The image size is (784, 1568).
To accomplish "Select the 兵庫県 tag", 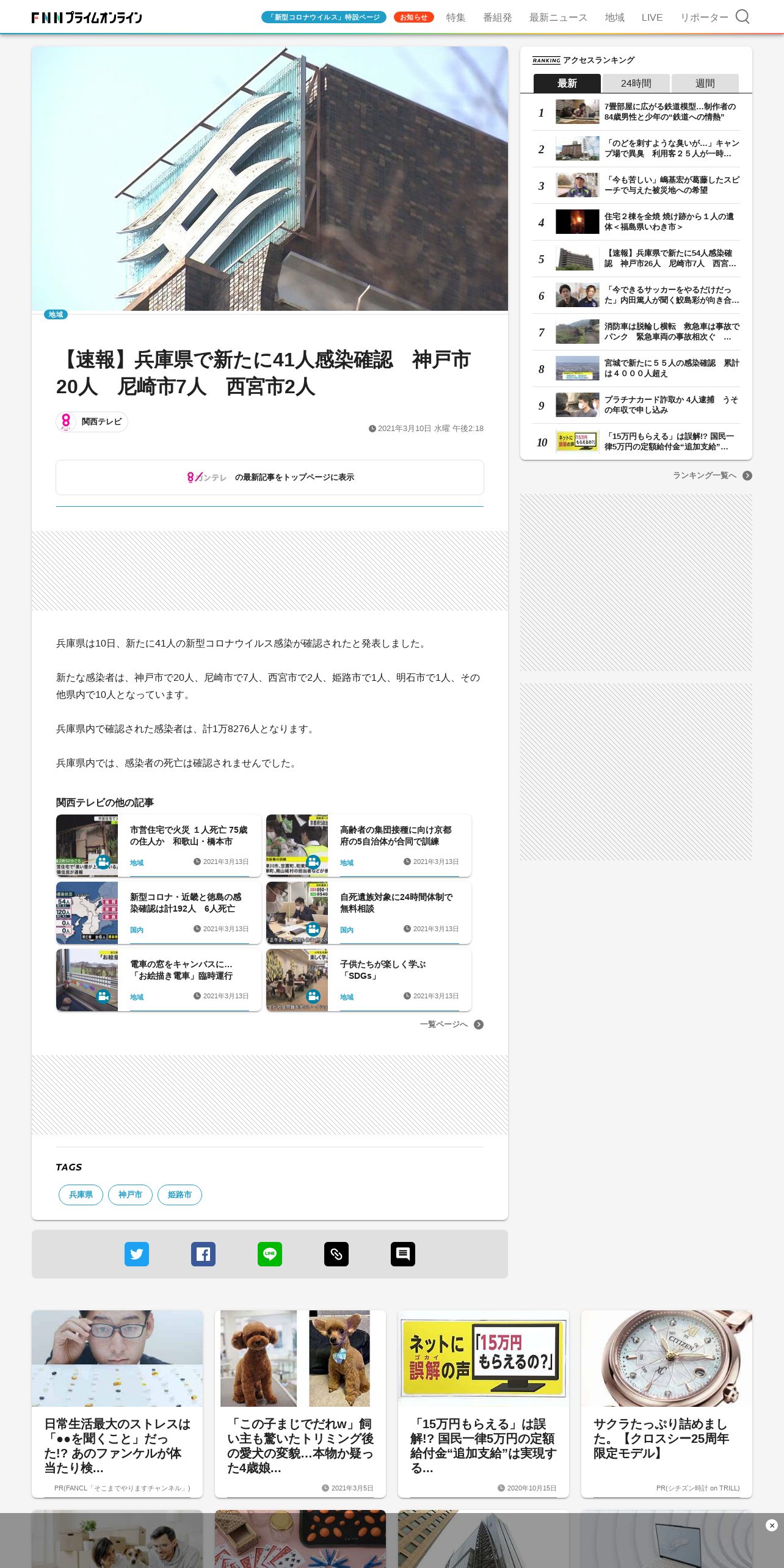I will point(81,1195).
